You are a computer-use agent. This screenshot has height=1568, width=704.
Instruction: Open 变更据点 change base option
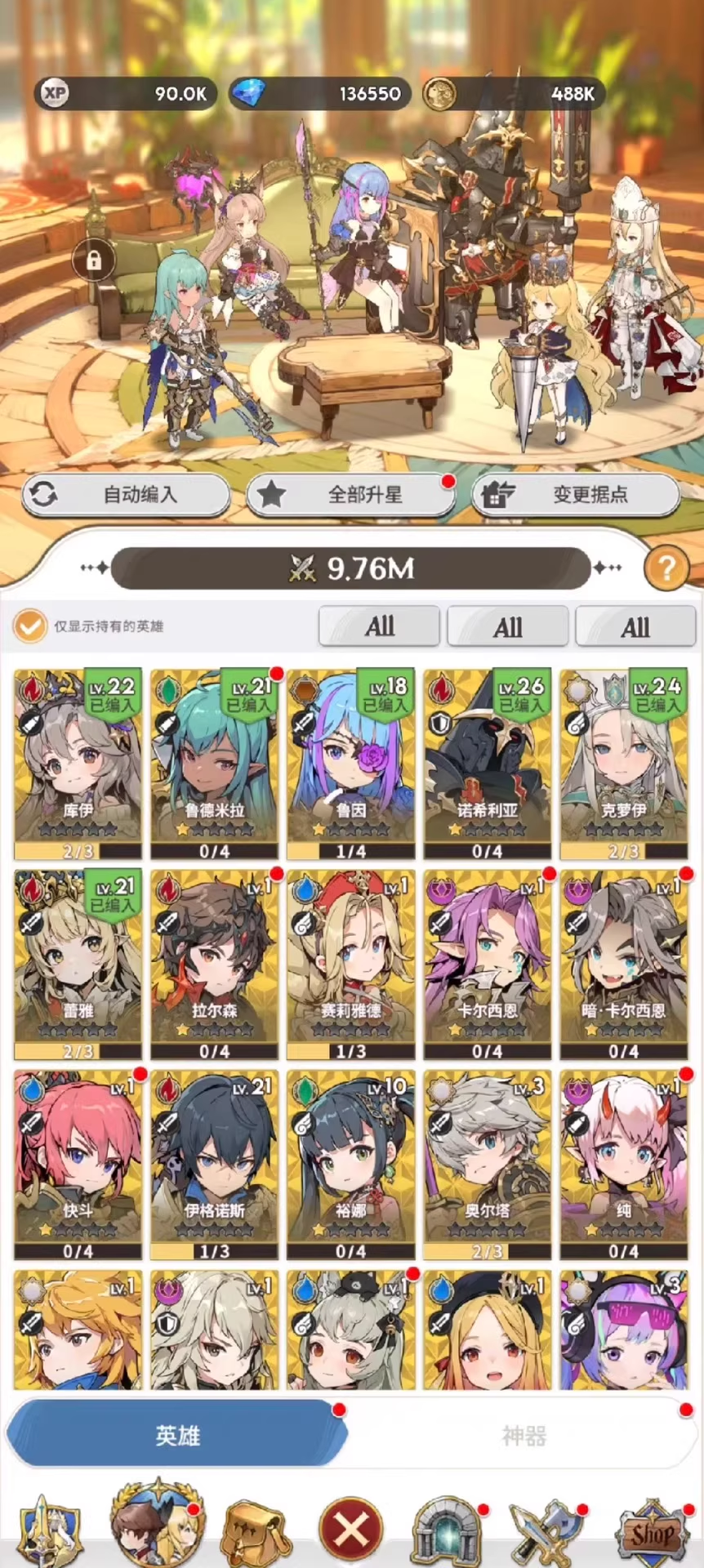point(576,494)
